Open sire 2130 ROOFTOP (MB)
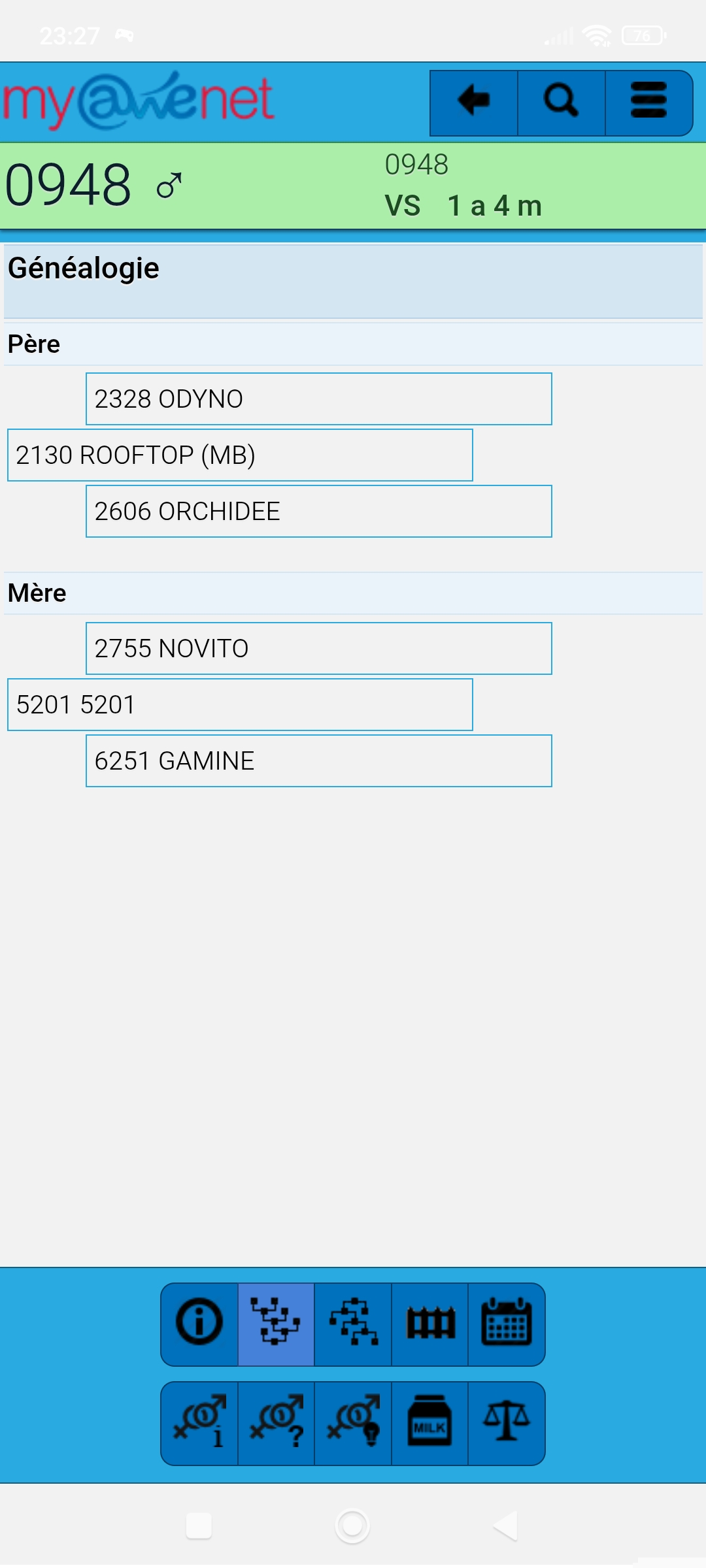706x1568 pixels. [240, 455]
